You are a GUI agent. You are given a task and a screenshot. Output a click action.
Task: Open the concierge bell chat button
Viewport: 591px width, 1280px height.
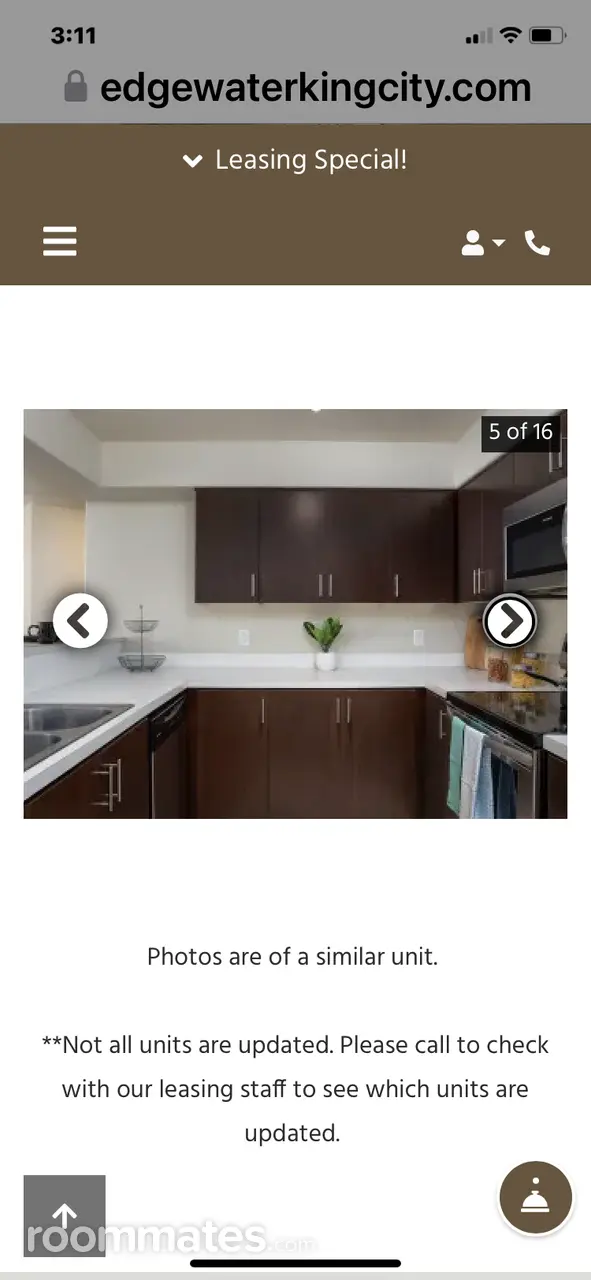pyautogui.click(x=535, y=1198)
